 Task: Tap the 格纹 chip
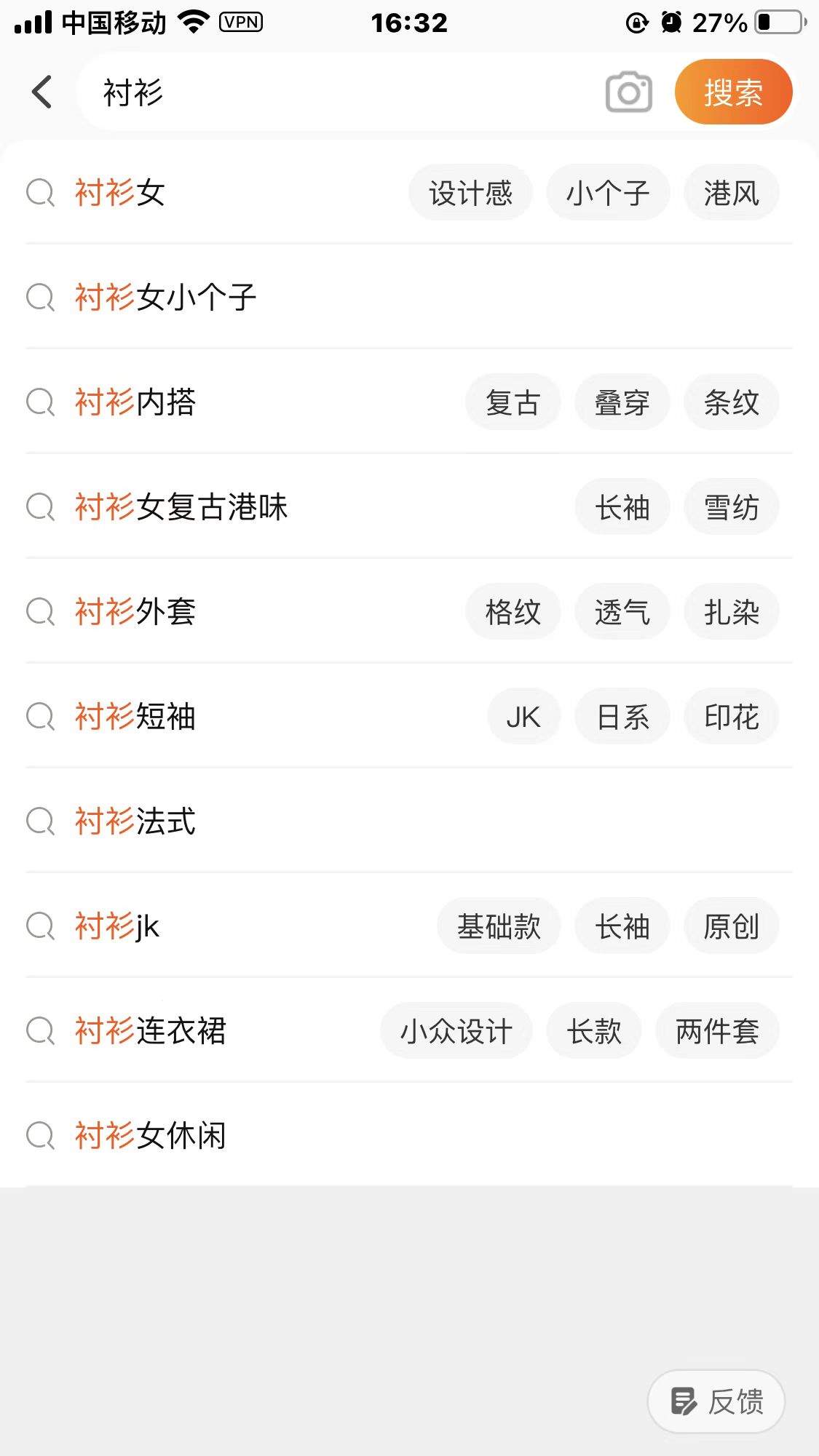pos(513,612)
